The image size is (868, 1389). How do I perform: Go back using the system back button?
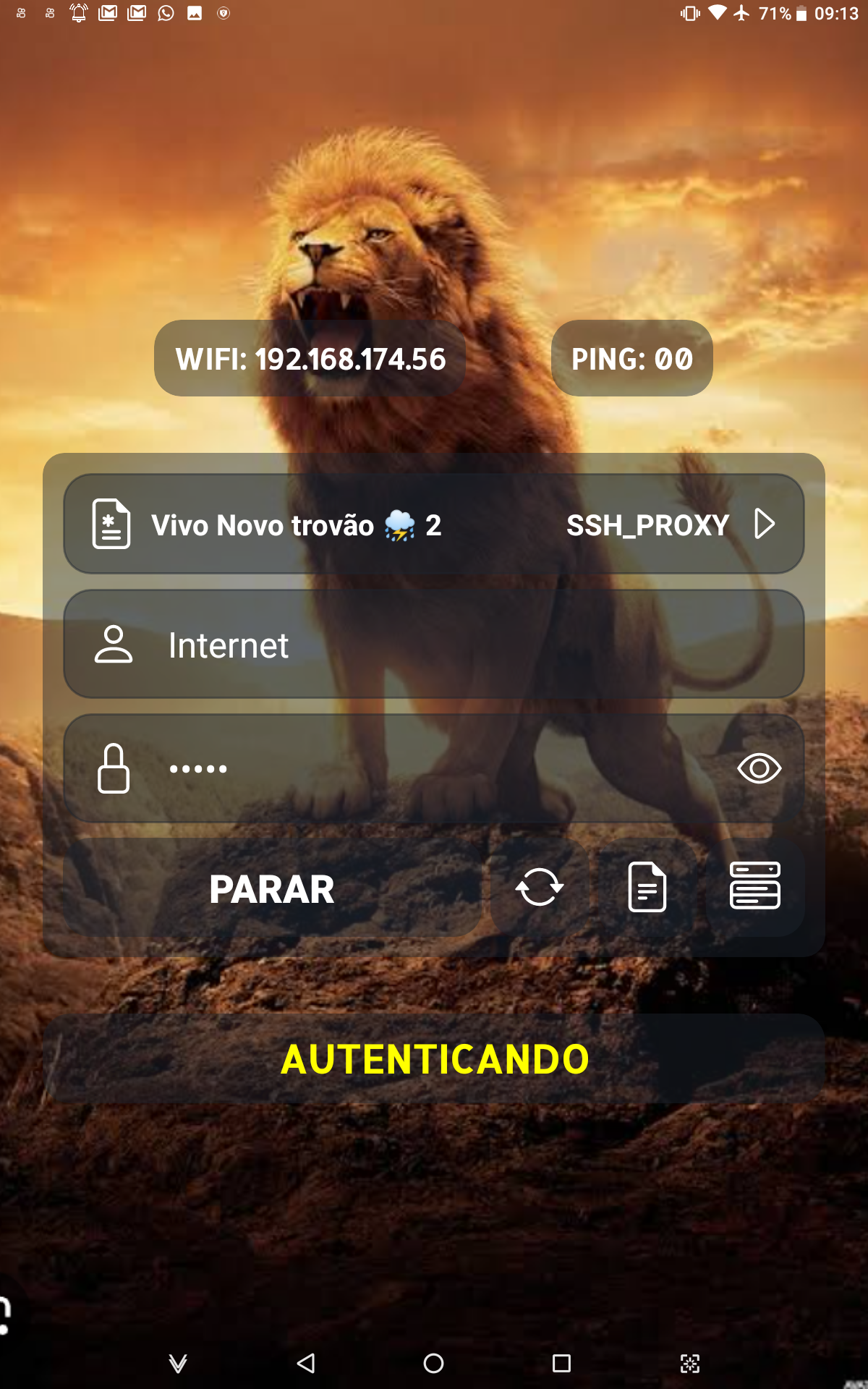[306, 1364]
